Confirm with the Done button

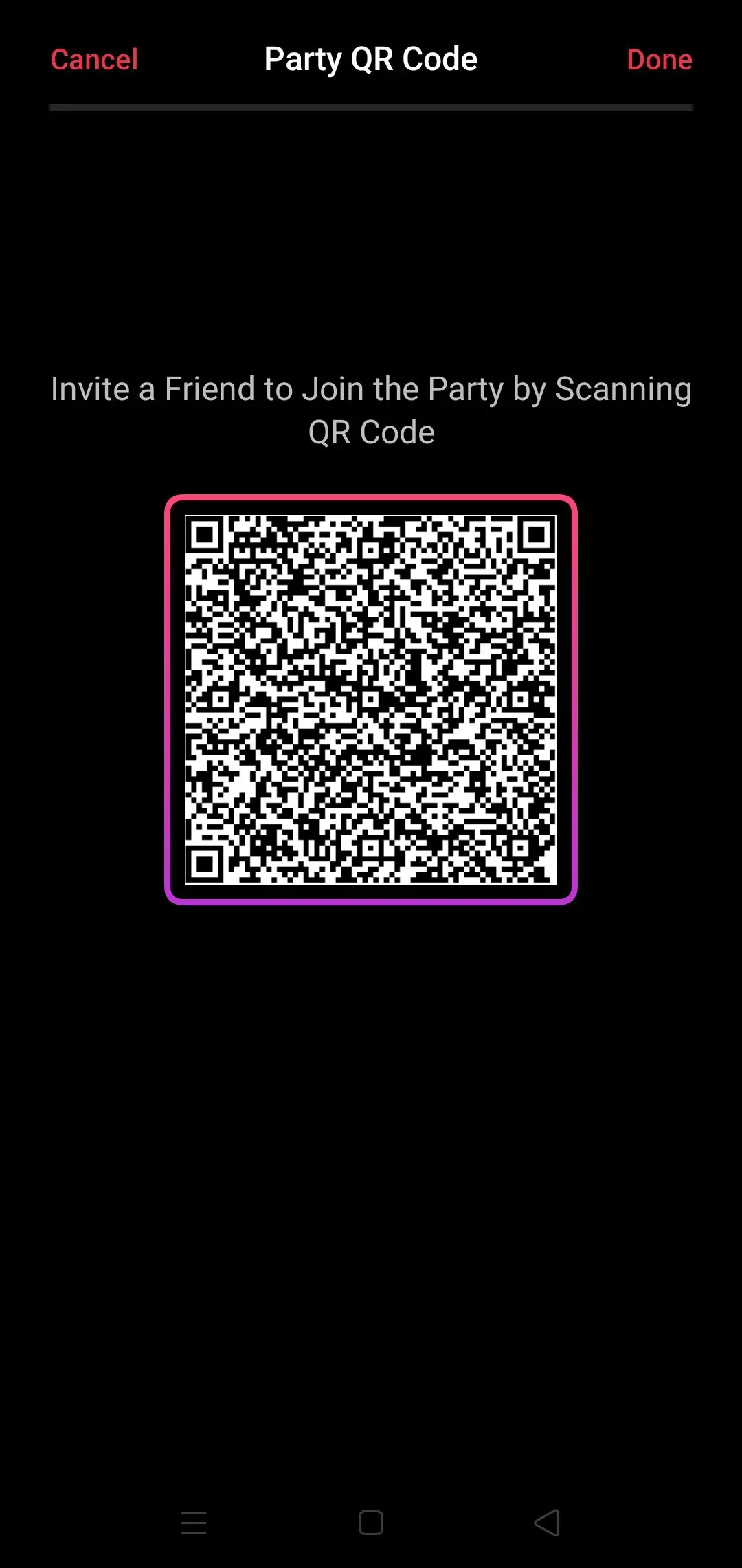pyautogui.click(x=659, y=60)
